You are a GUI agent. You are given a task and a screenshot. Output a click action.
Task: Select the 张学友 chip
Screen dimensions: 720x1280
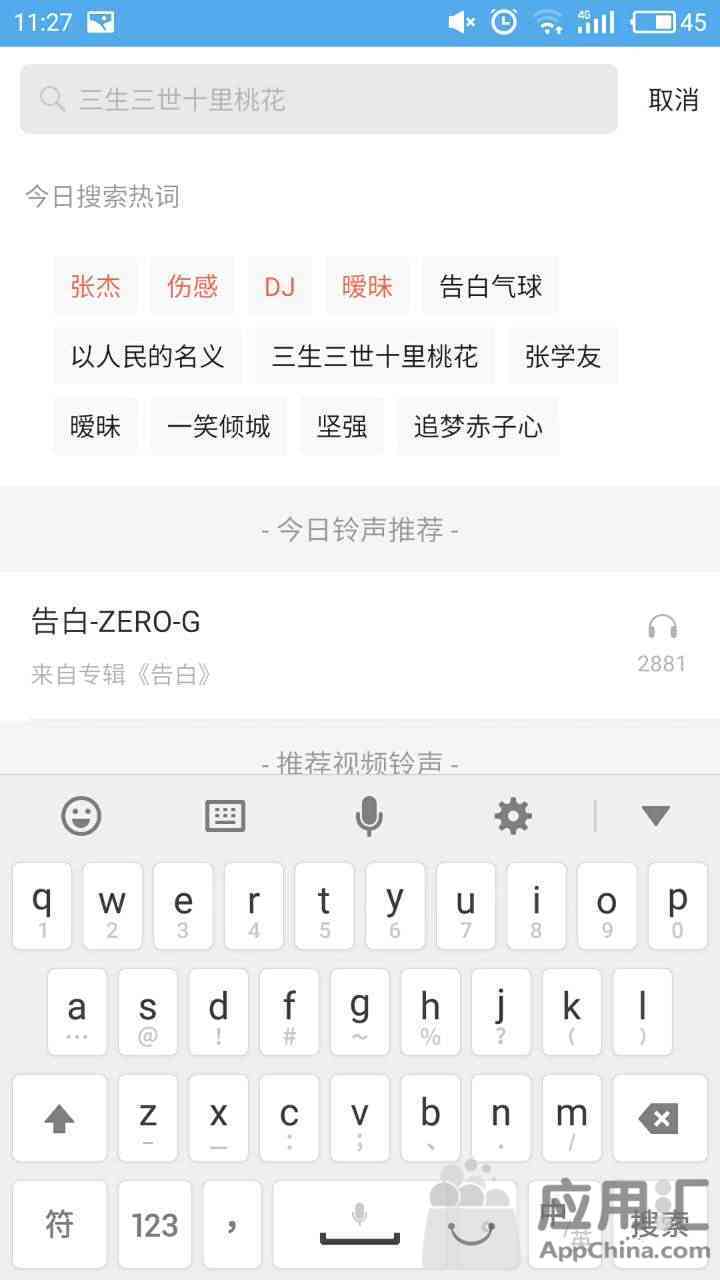coord(563,357)
